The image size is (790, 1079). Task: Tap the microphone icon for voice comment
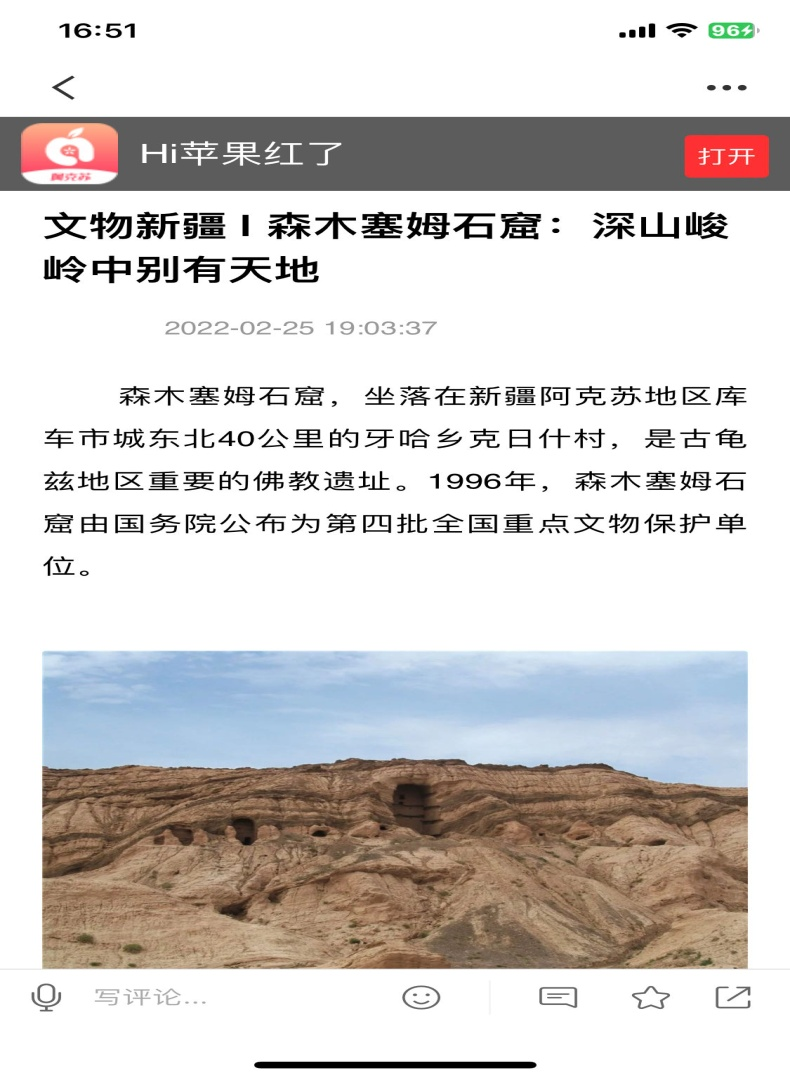tap(46, 997)
